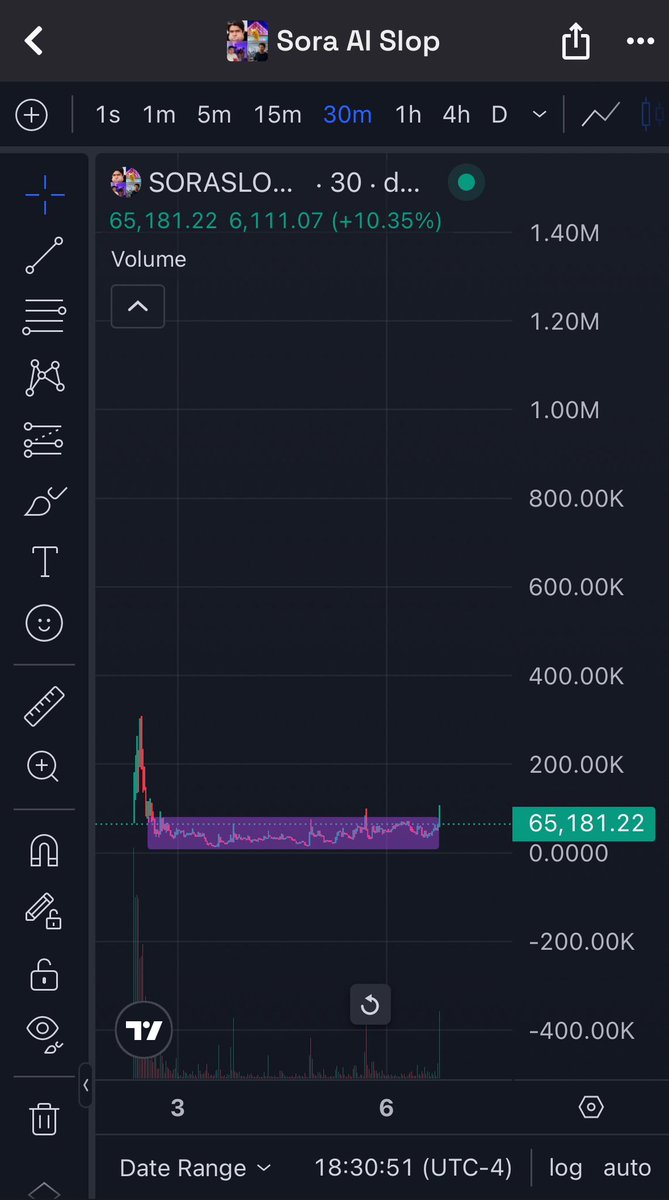This screenshot has width=669, height=1200.
Task: Select the trend line drawing tool
Action: click(x=44, y=256)
